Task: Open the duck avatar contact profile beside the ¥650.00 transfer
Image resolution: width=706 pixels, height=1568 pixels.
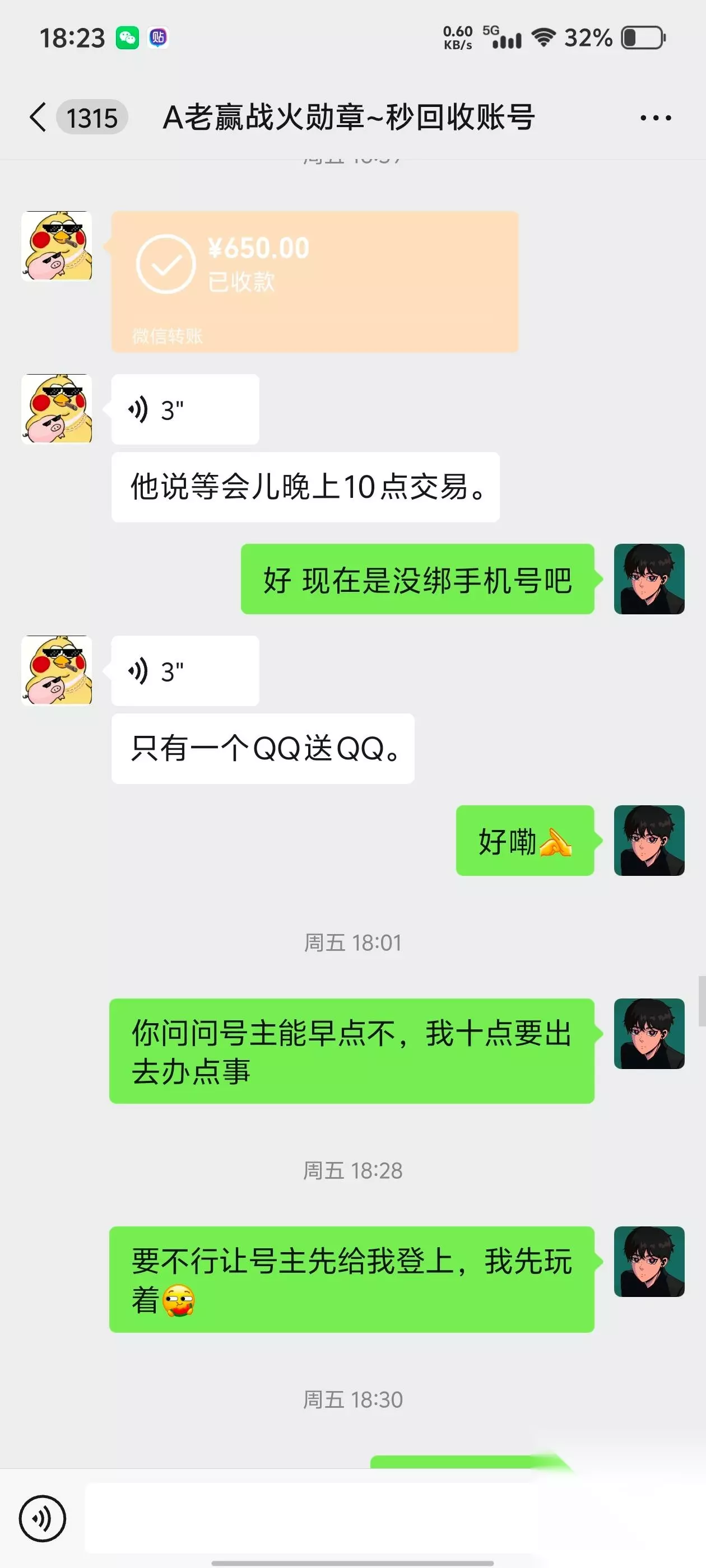Action: (57, 246)
